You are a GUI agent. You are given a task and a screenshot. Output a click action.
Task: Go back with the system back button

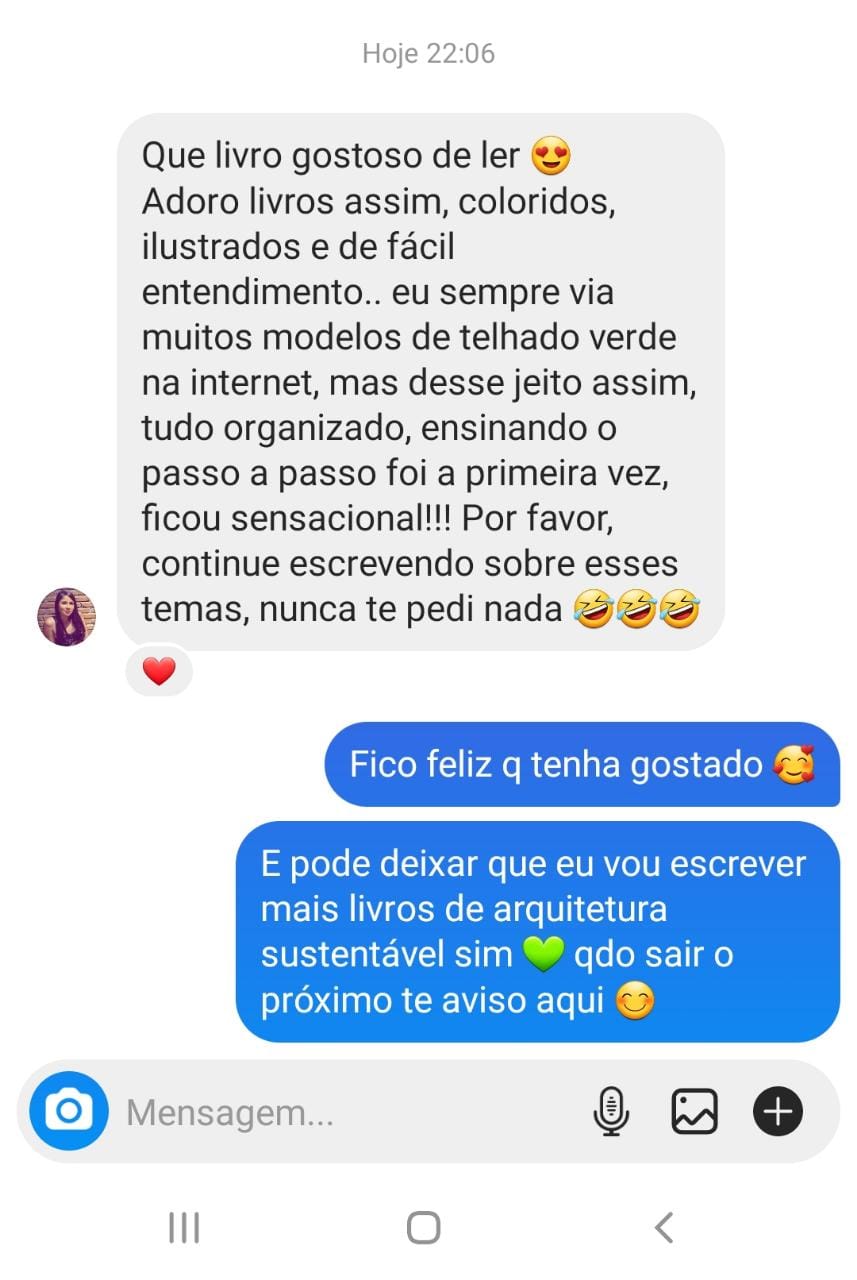663,1227
